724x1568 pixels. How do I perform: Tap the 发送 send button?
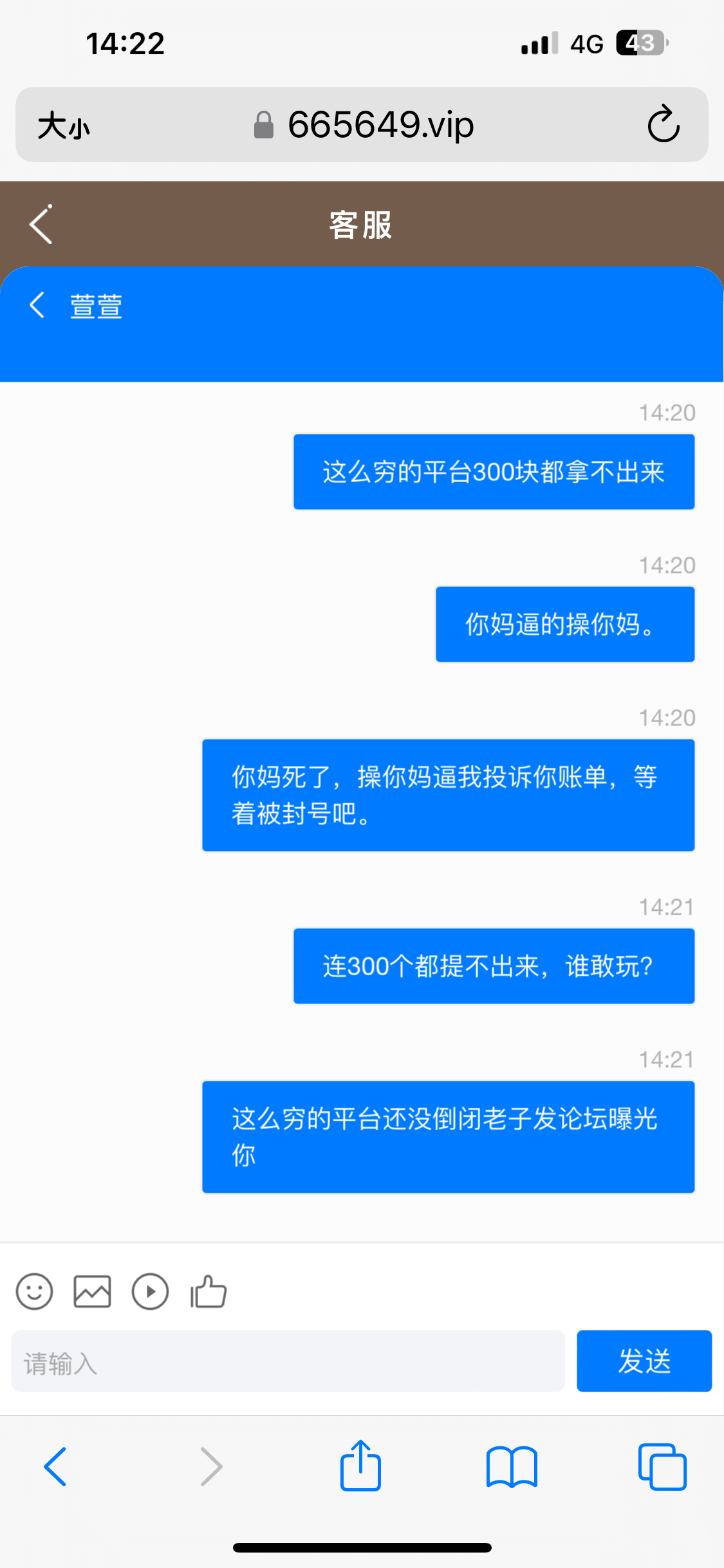644,1361
